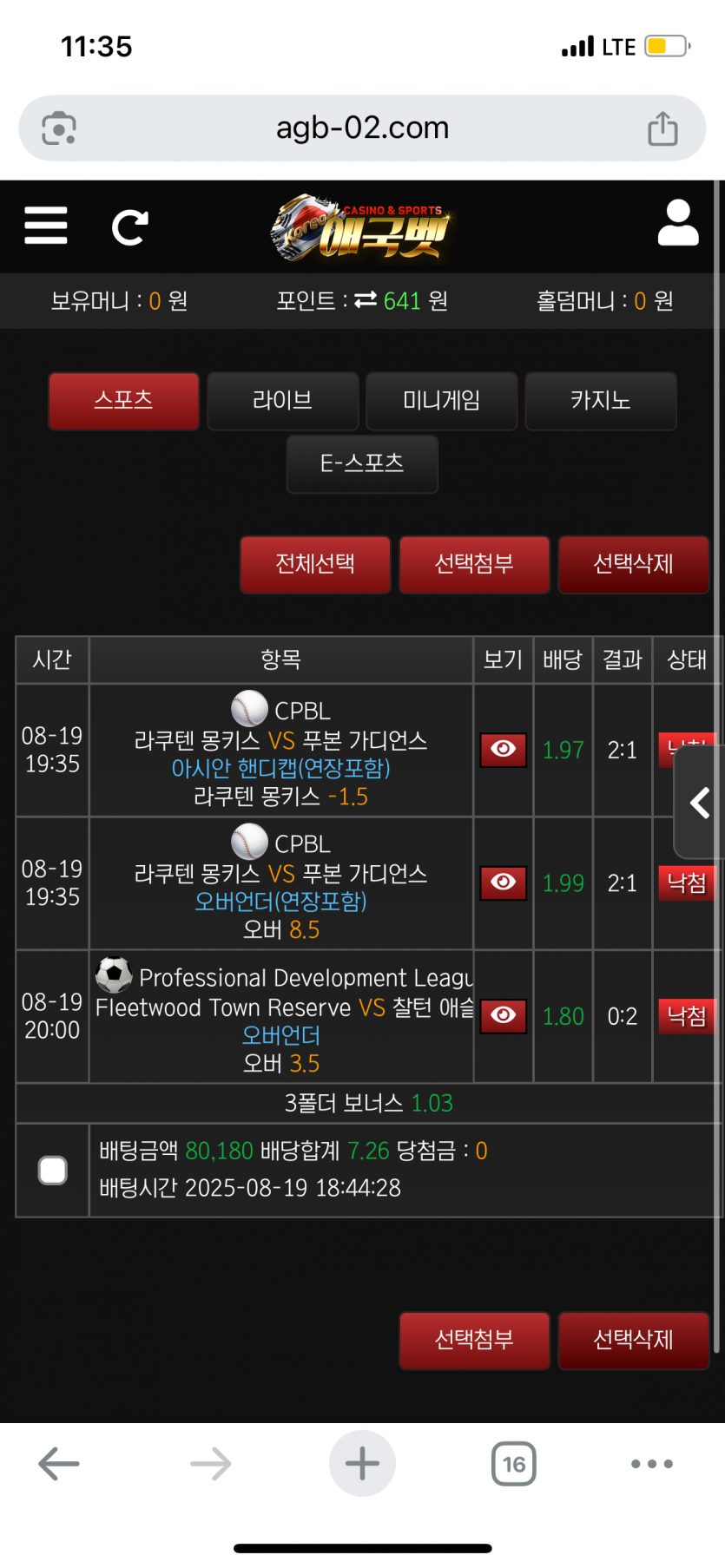View details of the 오버 8.5 bet
This screenshot has height=1568, width=725.
point(504,882)
